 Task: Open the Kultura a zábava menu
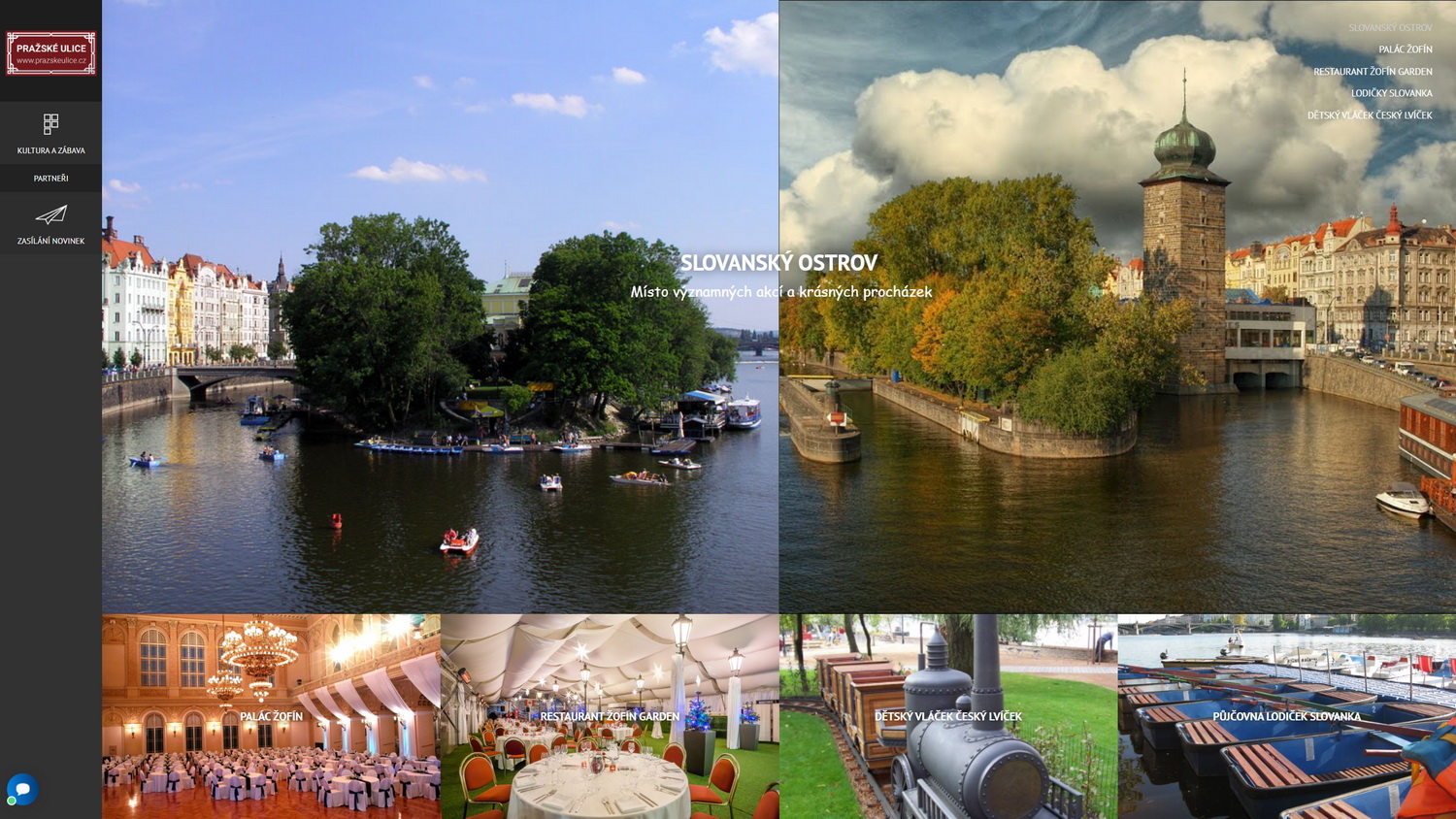[x=50, y=134]
